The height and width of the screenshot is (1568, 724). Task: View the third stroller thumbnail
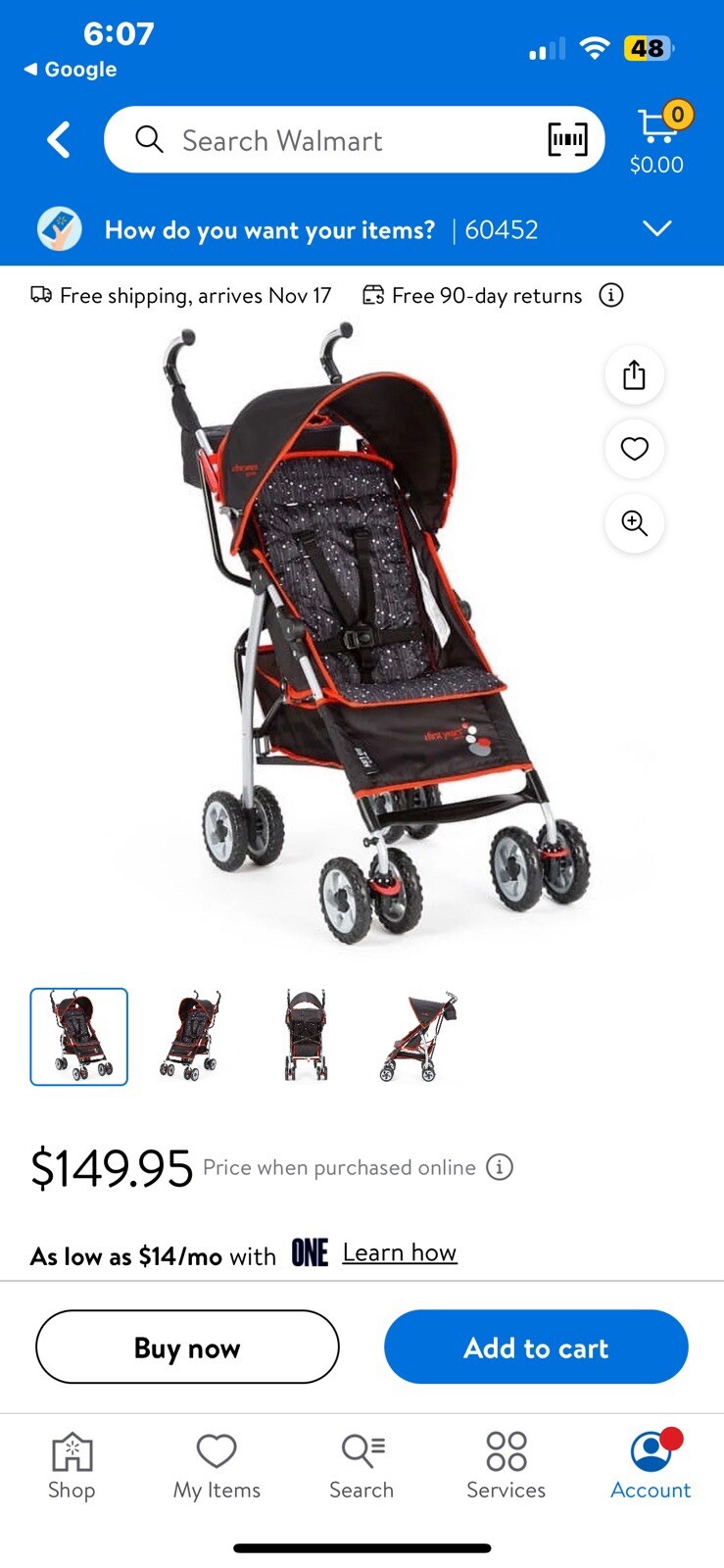(306, 1036)
